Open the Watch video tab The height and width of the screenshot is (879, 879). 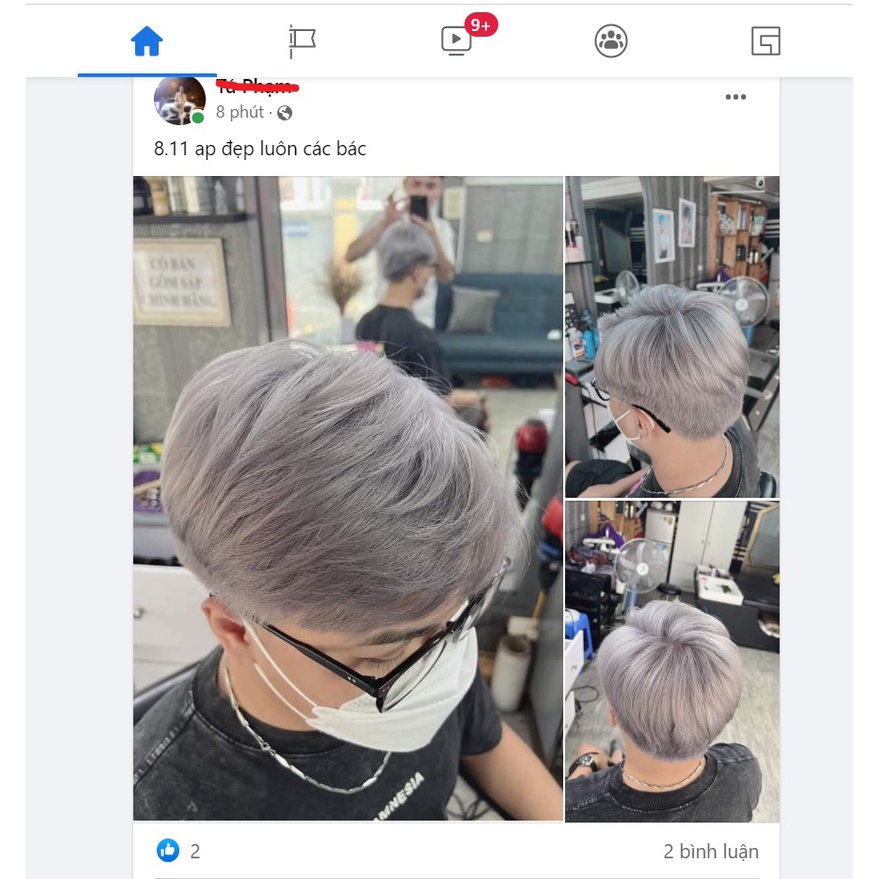coord(456,41)
